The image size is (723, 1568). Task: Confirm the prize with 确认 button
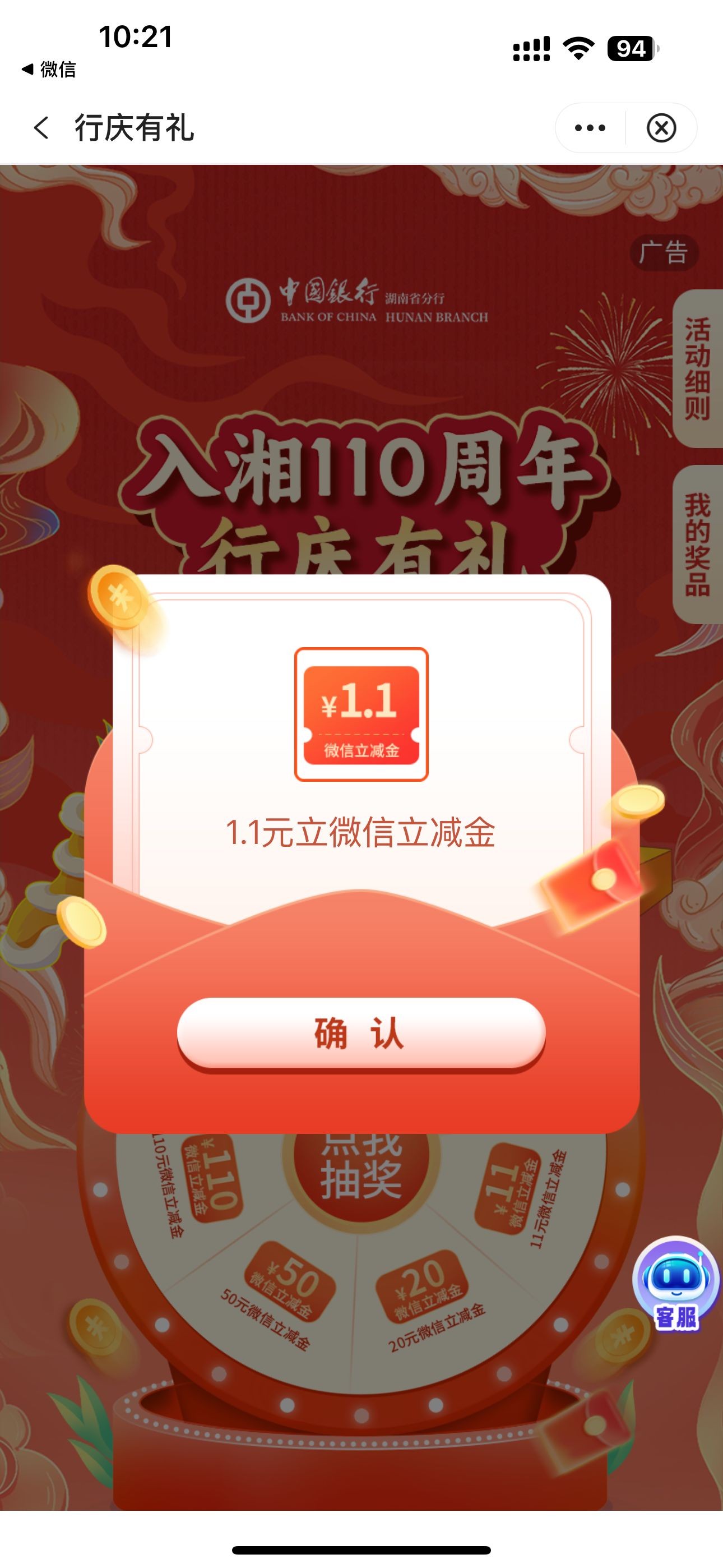coord(361,1034)
